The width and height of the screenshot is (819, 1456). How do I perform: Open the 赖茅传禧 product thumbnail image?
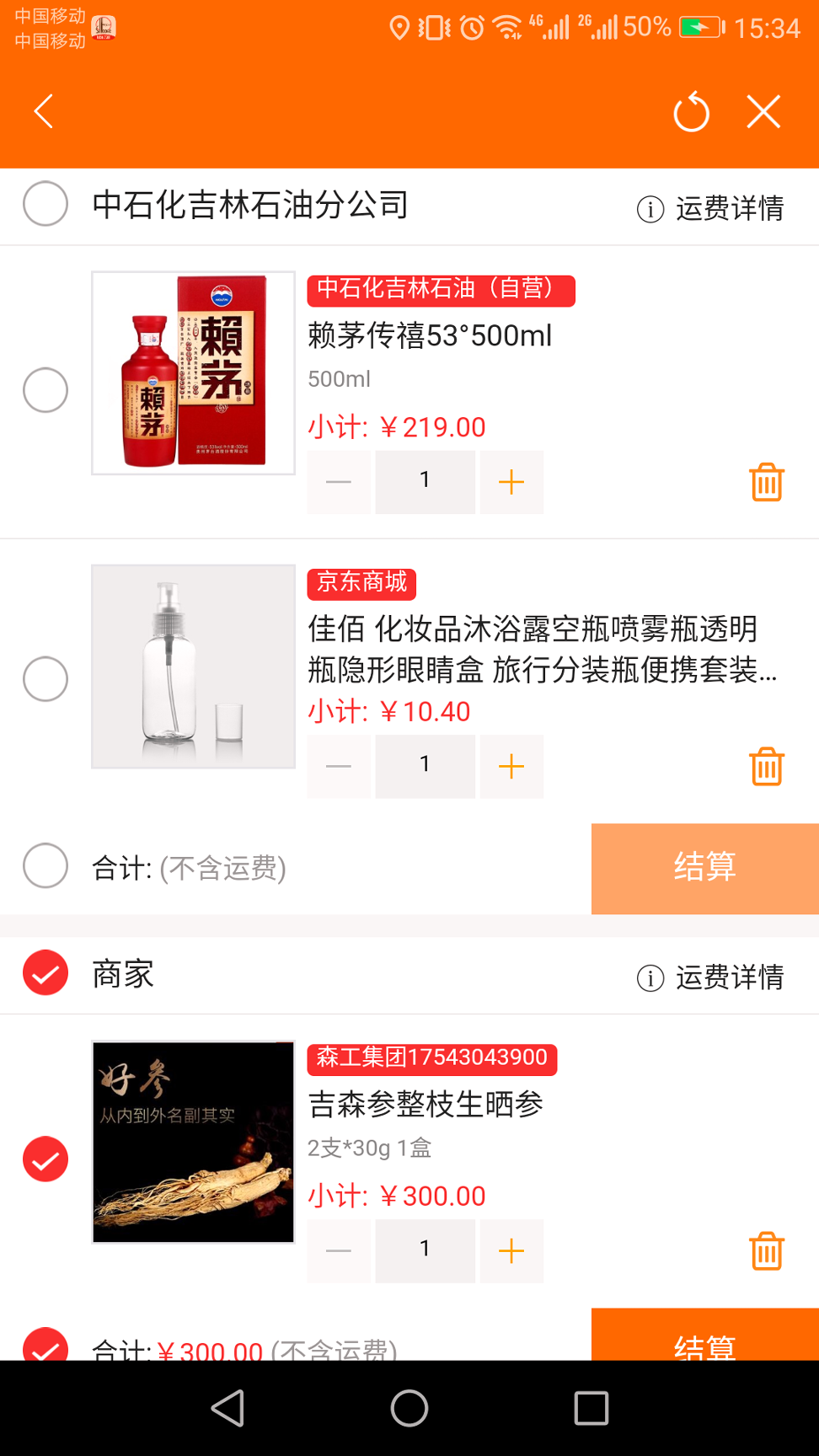coord(192,371)
